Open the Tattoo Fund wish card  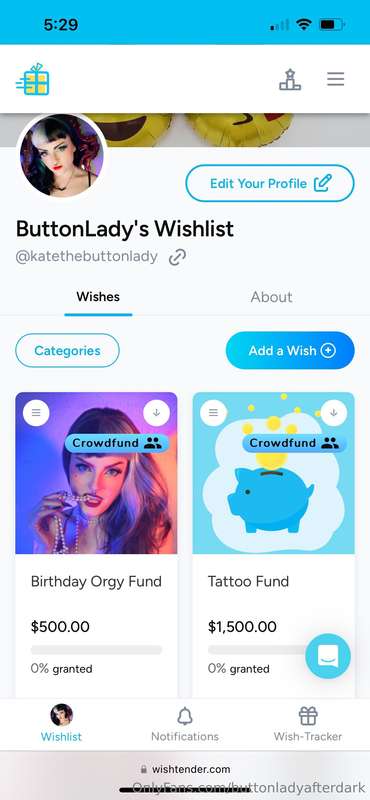click(274, 544)
